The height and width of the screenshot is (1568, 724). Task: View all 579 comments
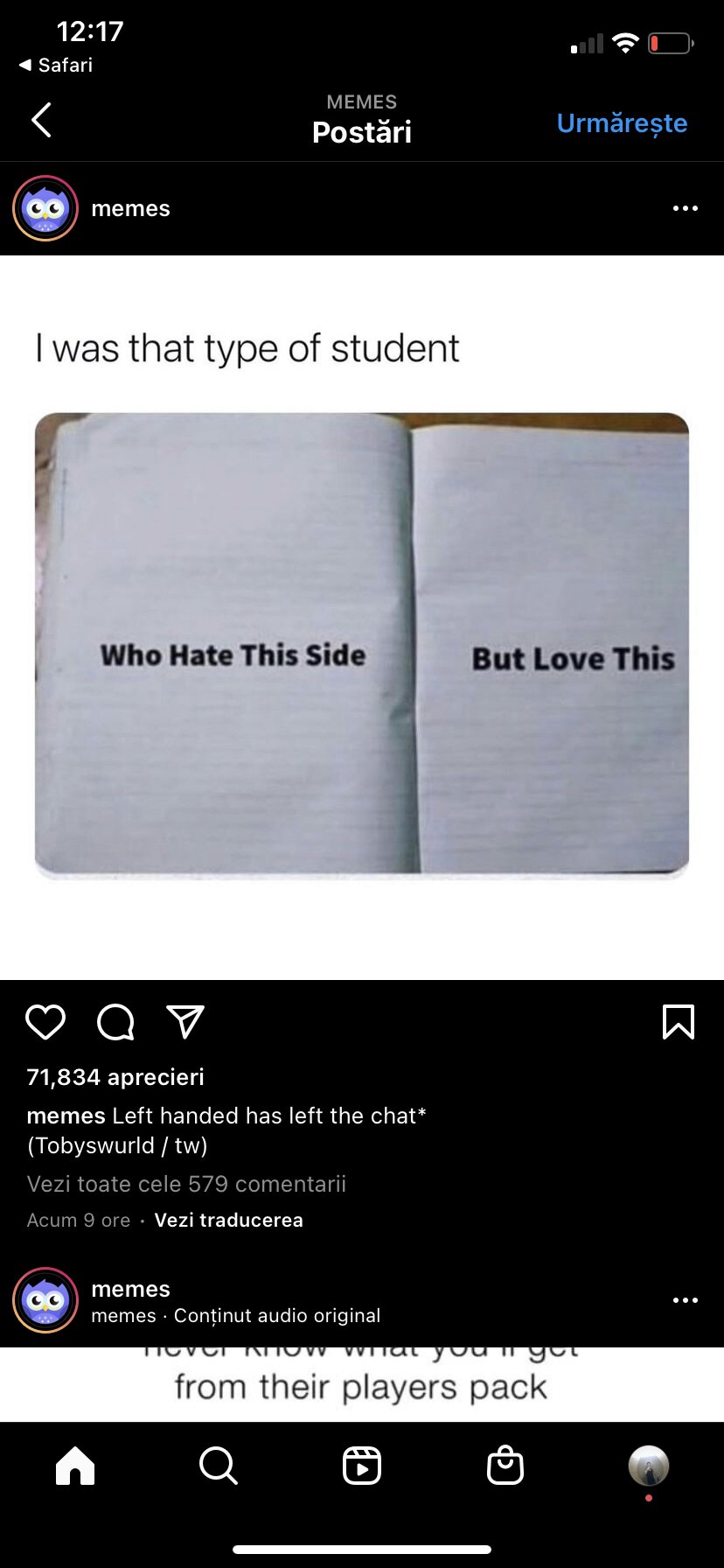(186, 1184)
